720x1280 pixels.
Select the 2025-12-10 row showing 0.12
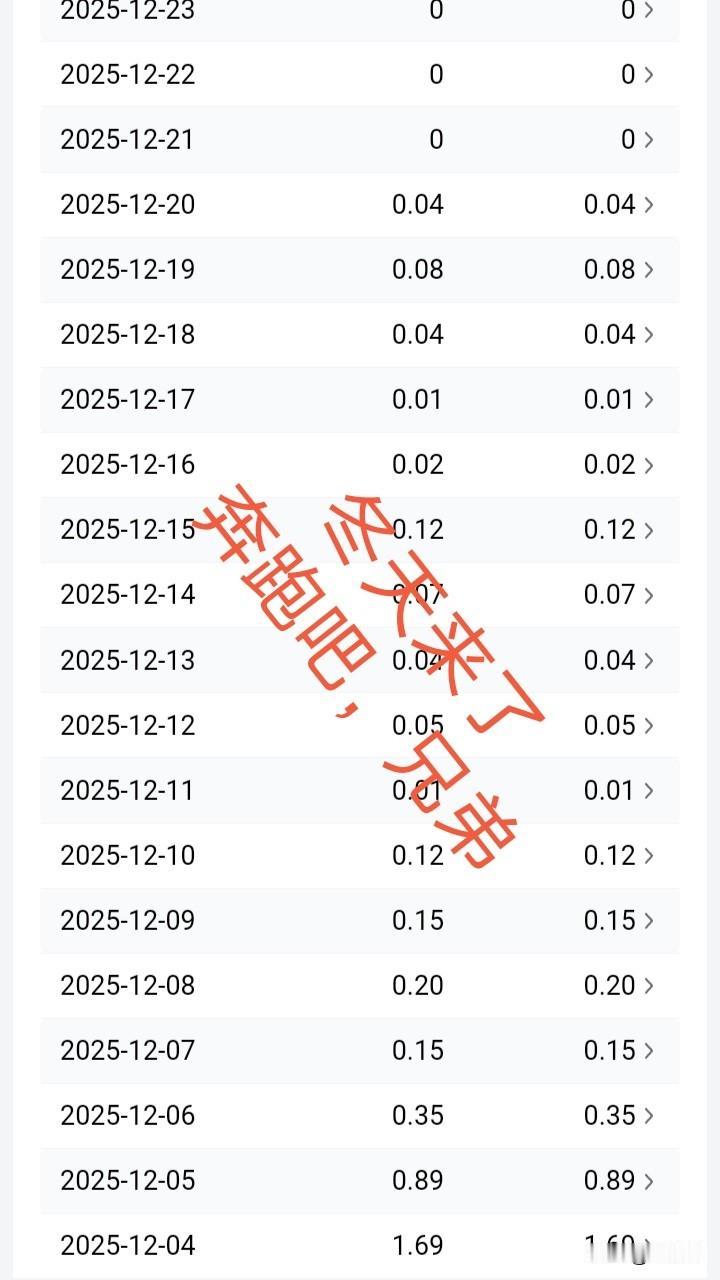pos(648,855)
